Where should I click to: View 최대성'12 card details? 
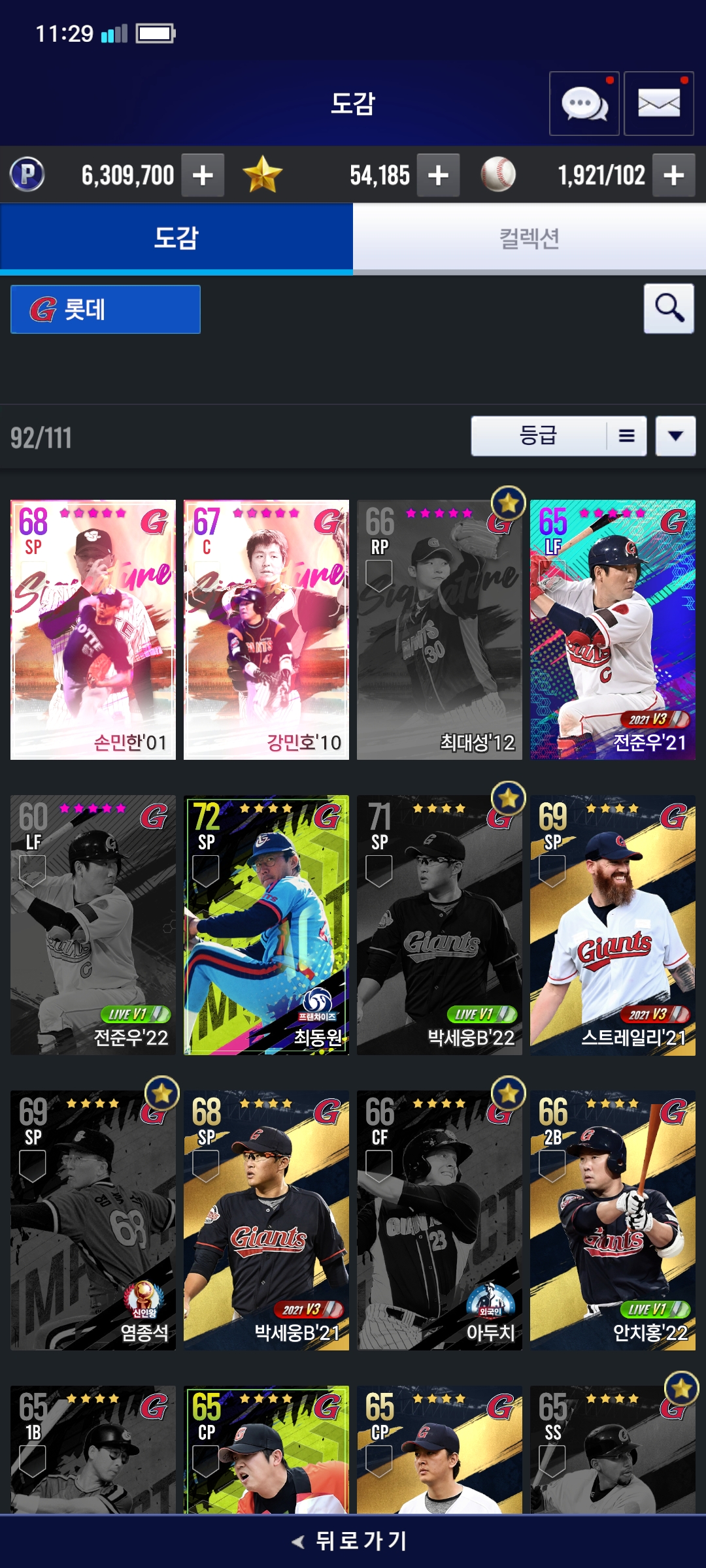[439, 629]
